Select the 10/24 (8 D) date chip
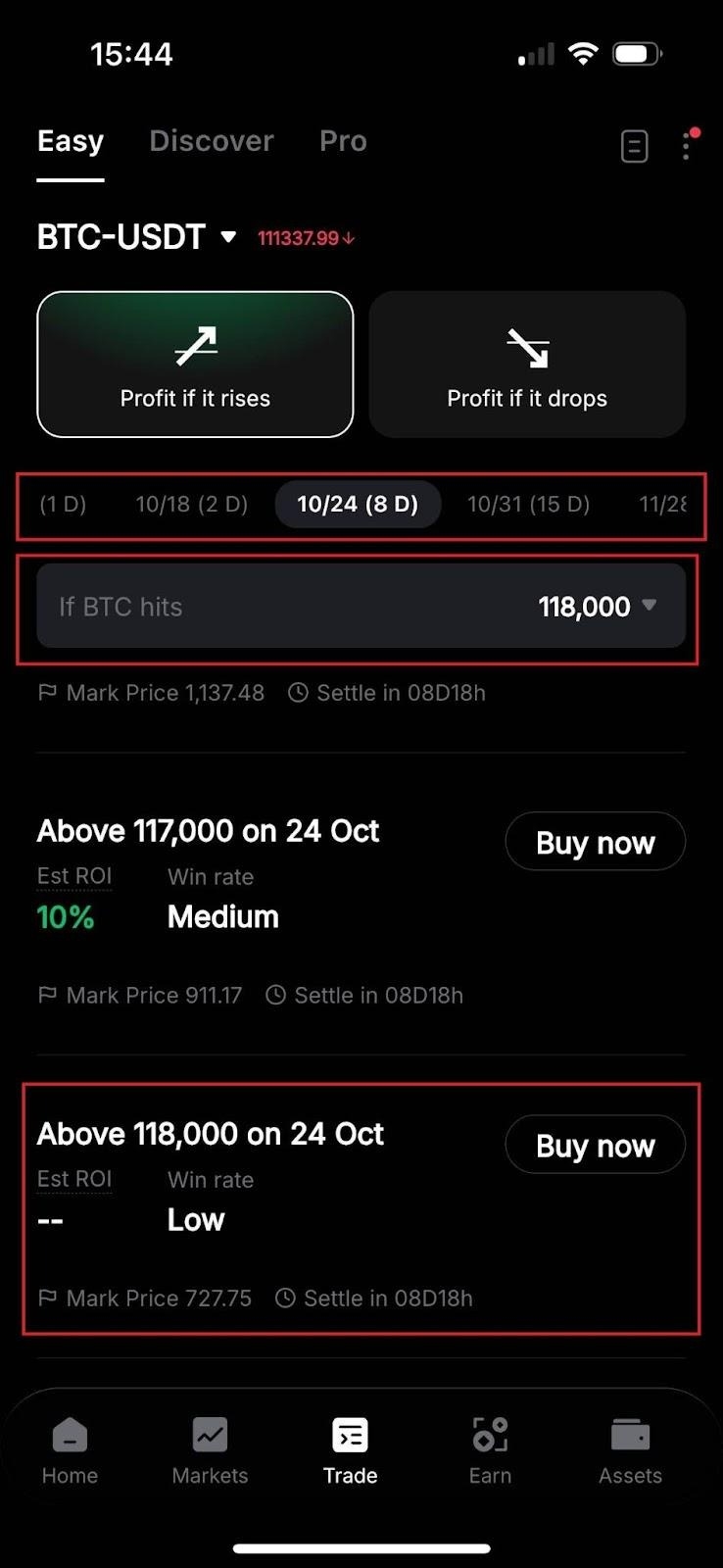 pyautogui.click(x=357, y=504)
